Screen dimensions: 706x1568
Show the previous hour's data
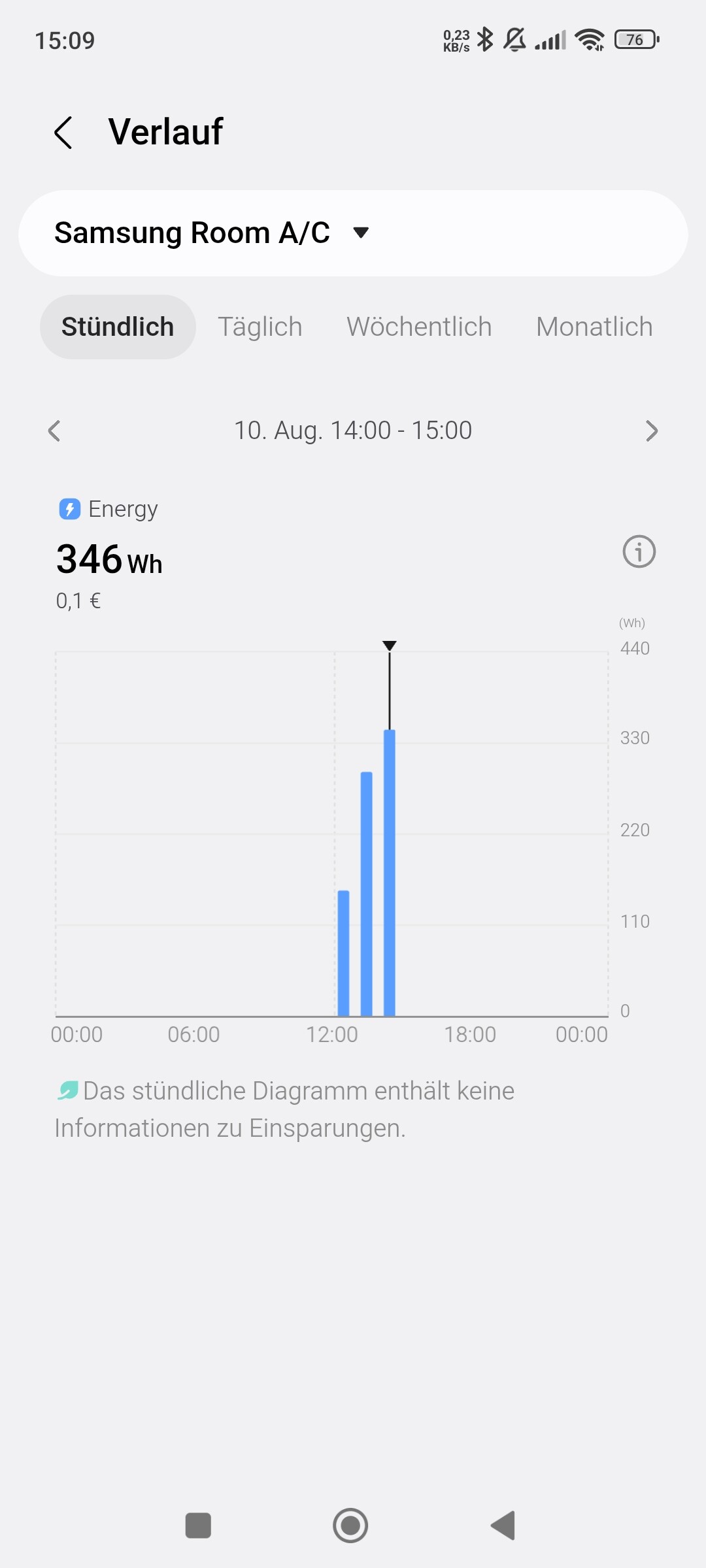click(x=54, y=431)
